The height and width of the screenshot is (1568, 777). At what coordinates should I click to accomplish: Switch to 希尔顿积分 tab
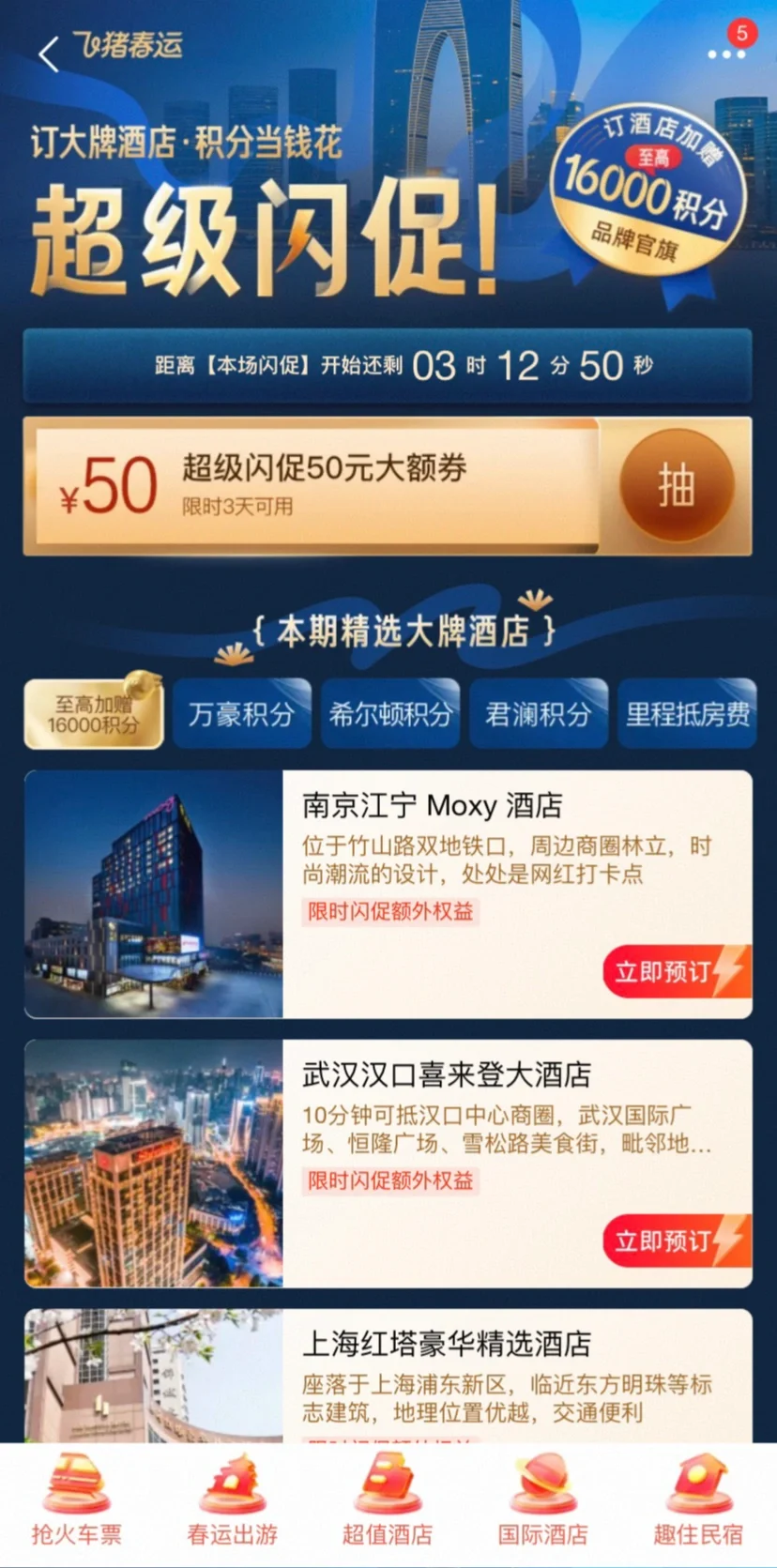coord(390,715)
